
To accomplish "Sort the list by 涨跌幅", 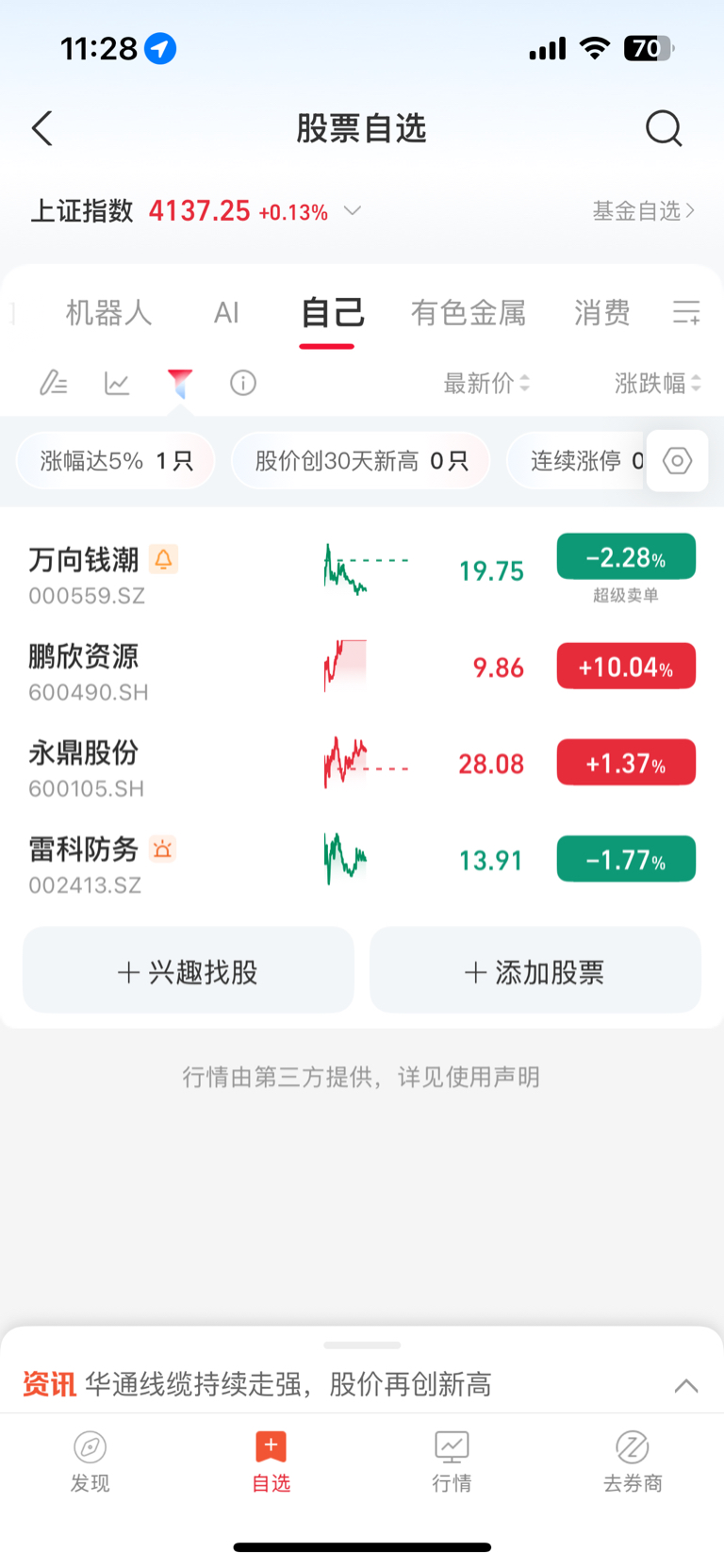I will point(657,383).
